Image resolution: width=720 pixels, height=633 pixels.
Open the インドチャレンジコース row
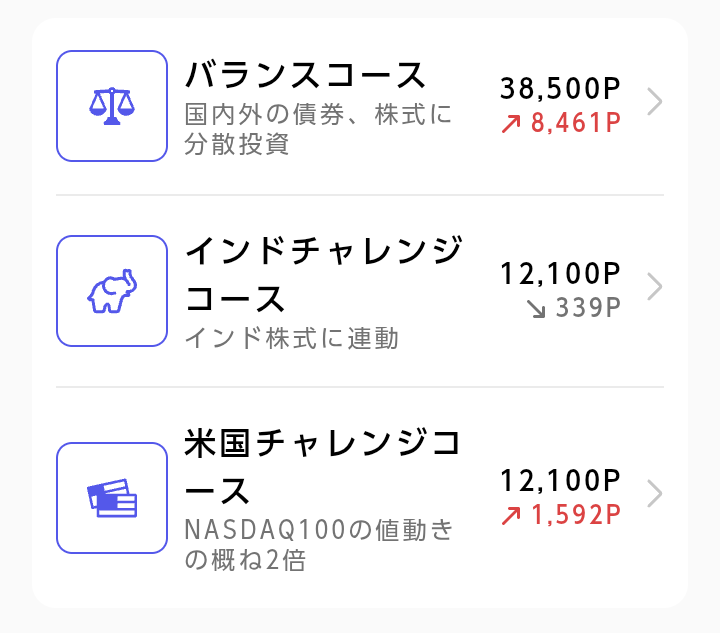360,290
